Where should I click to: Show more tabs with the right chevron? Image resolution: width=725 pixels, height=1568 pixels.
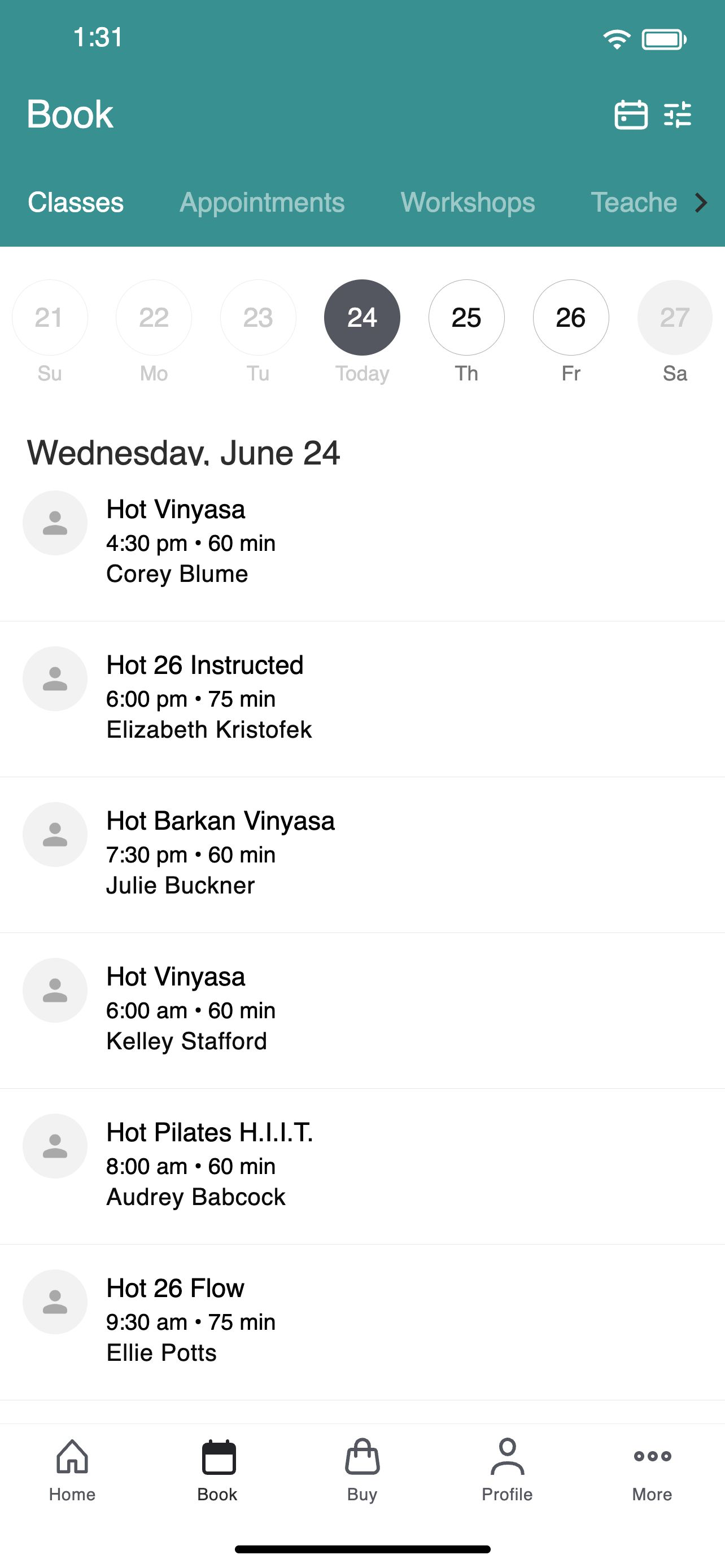(702, 202)
